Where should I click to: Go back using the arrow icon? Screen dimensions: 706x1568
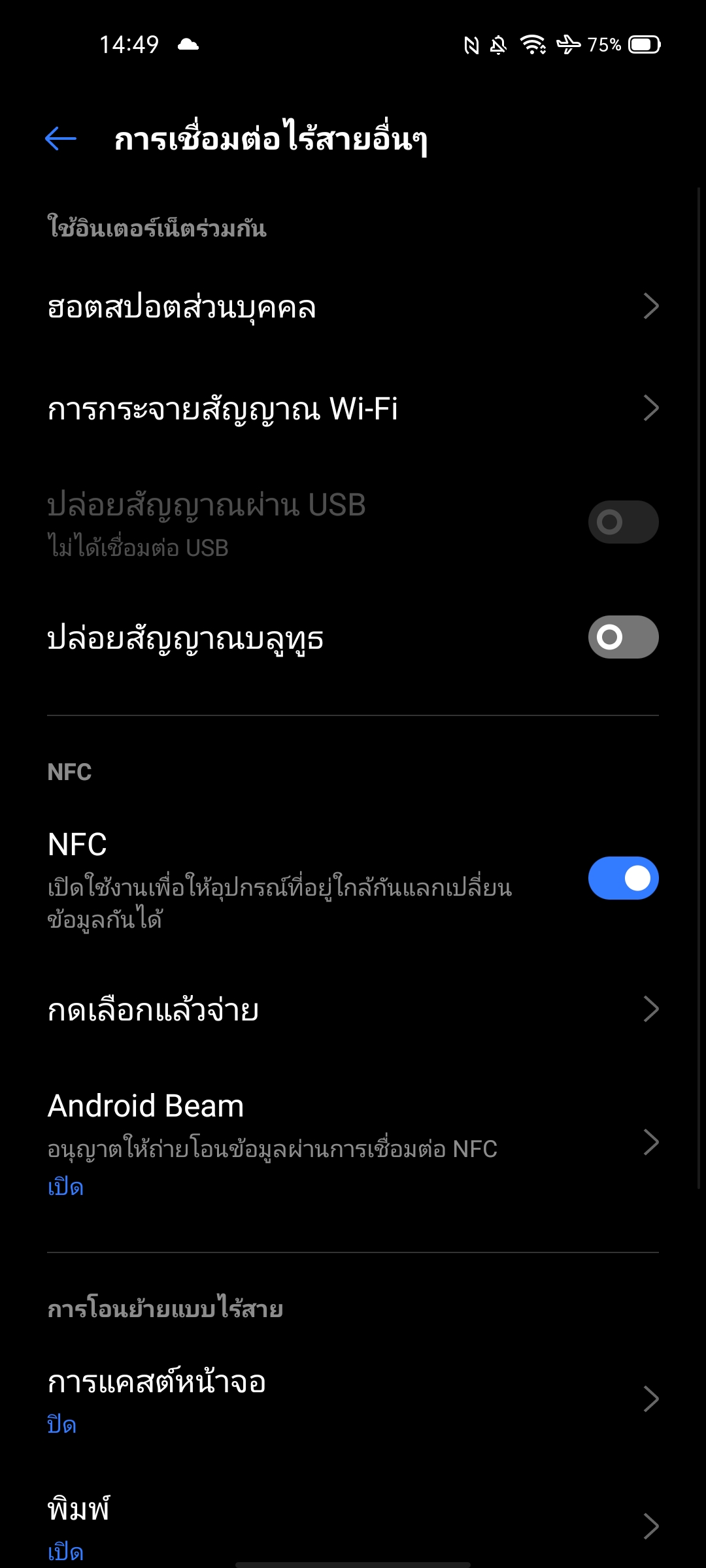tap(61, 139)
